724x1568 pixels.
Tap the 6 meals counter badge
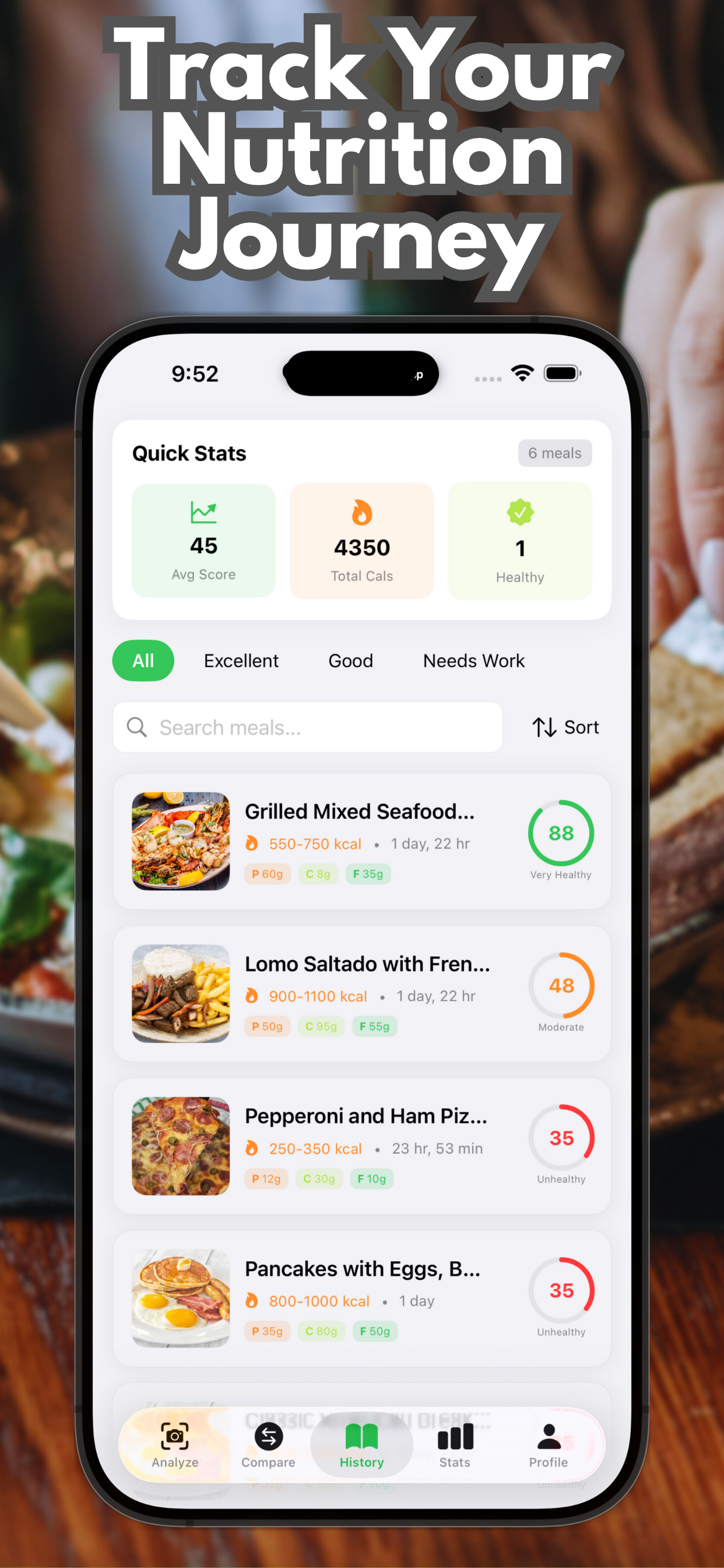click(x=555, y=453)
